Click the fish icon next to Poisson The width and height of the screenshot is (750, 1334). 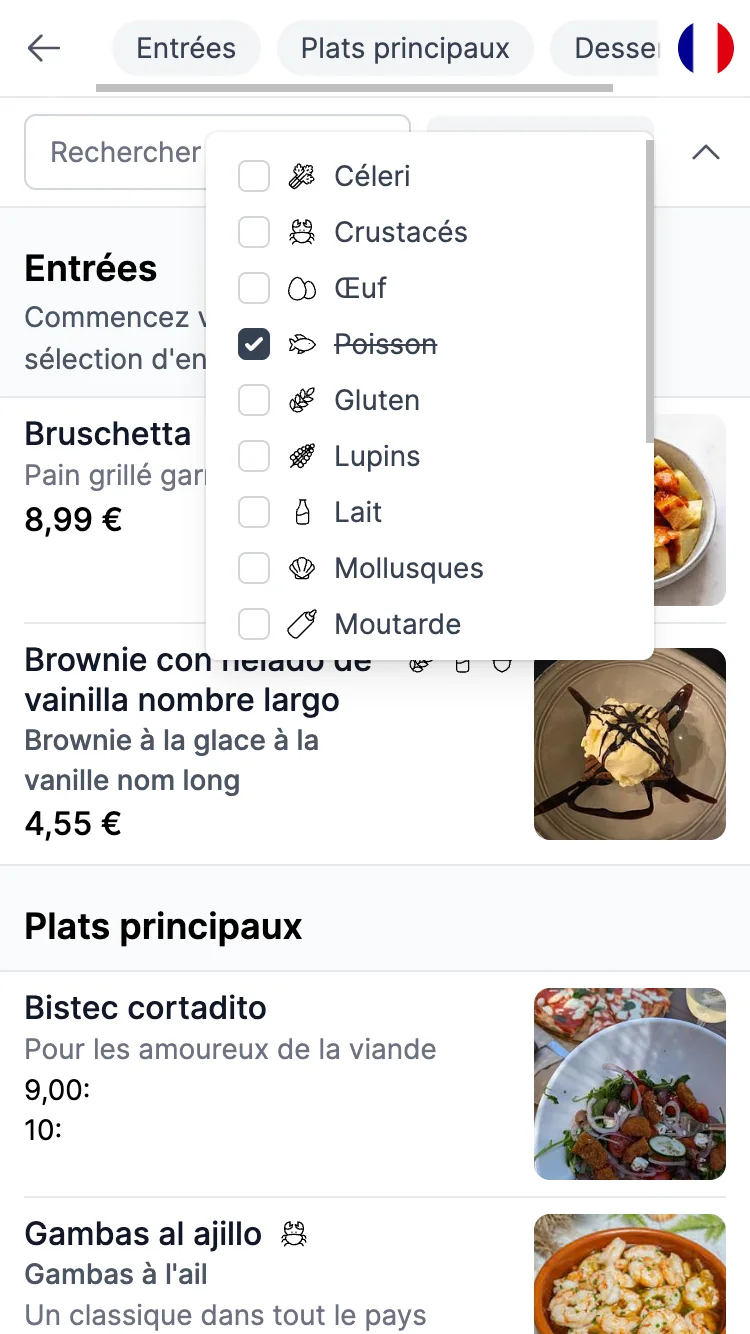303,344
